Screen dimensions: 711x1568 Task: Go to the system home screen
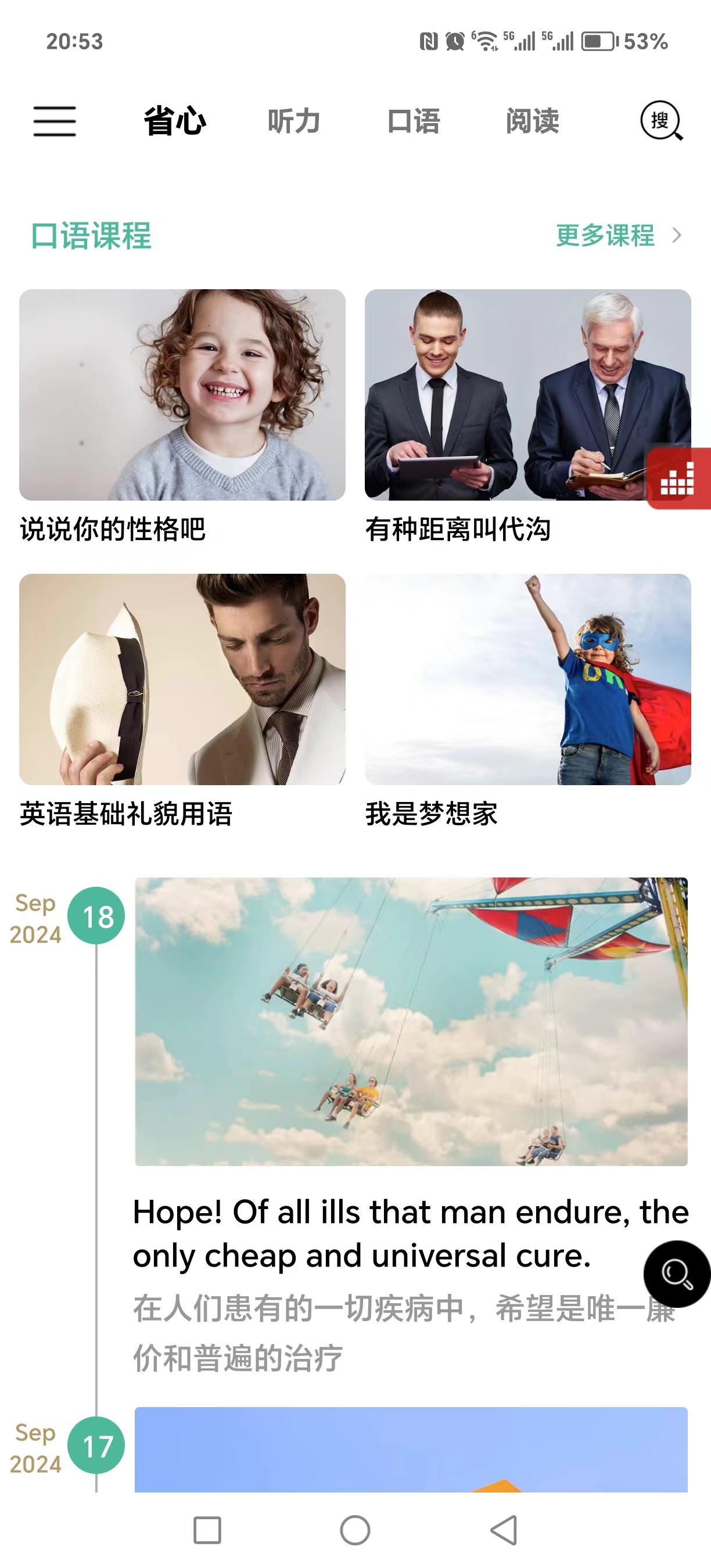coord(355,1530)
